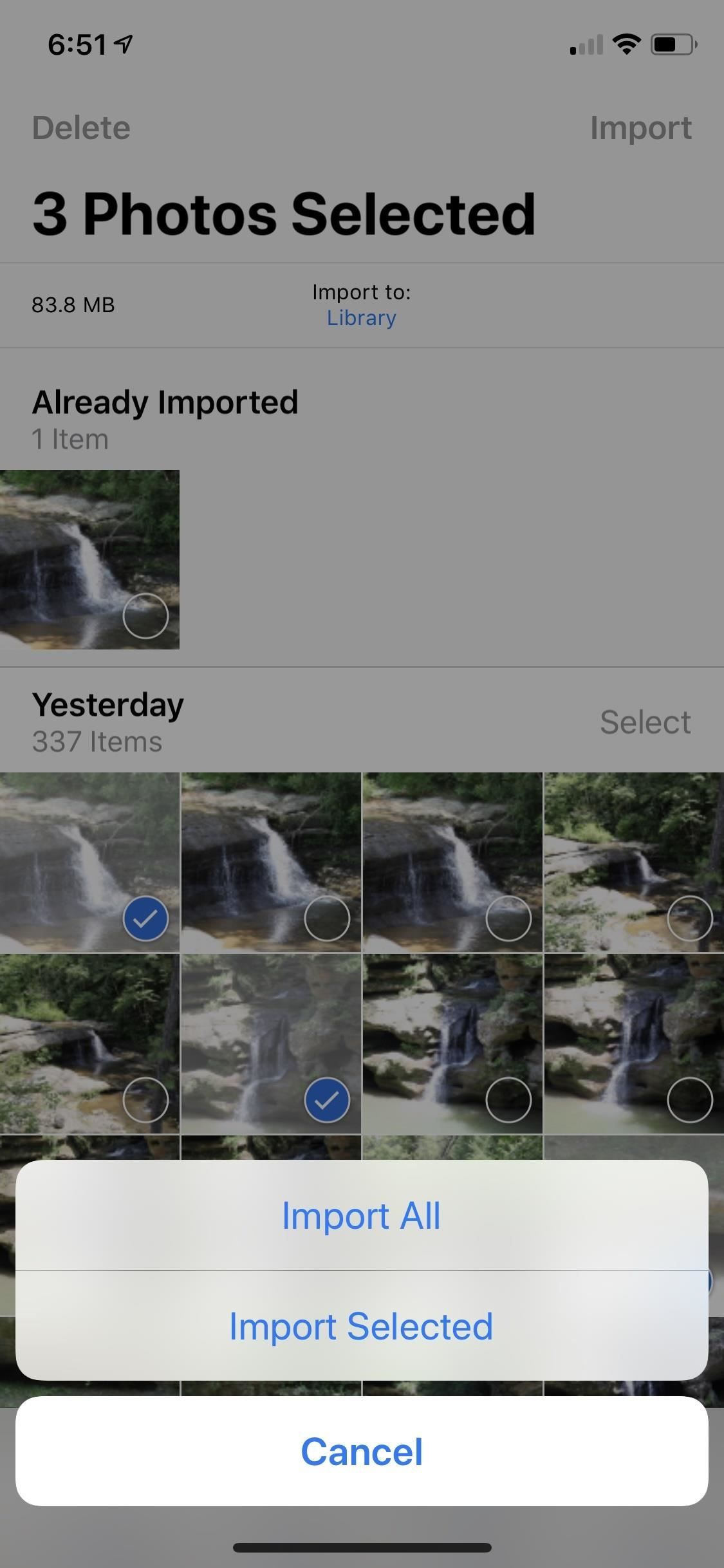
Task: Tap the Already Imported waterfall photo's selection circle
Action: [x=145, y=616]
